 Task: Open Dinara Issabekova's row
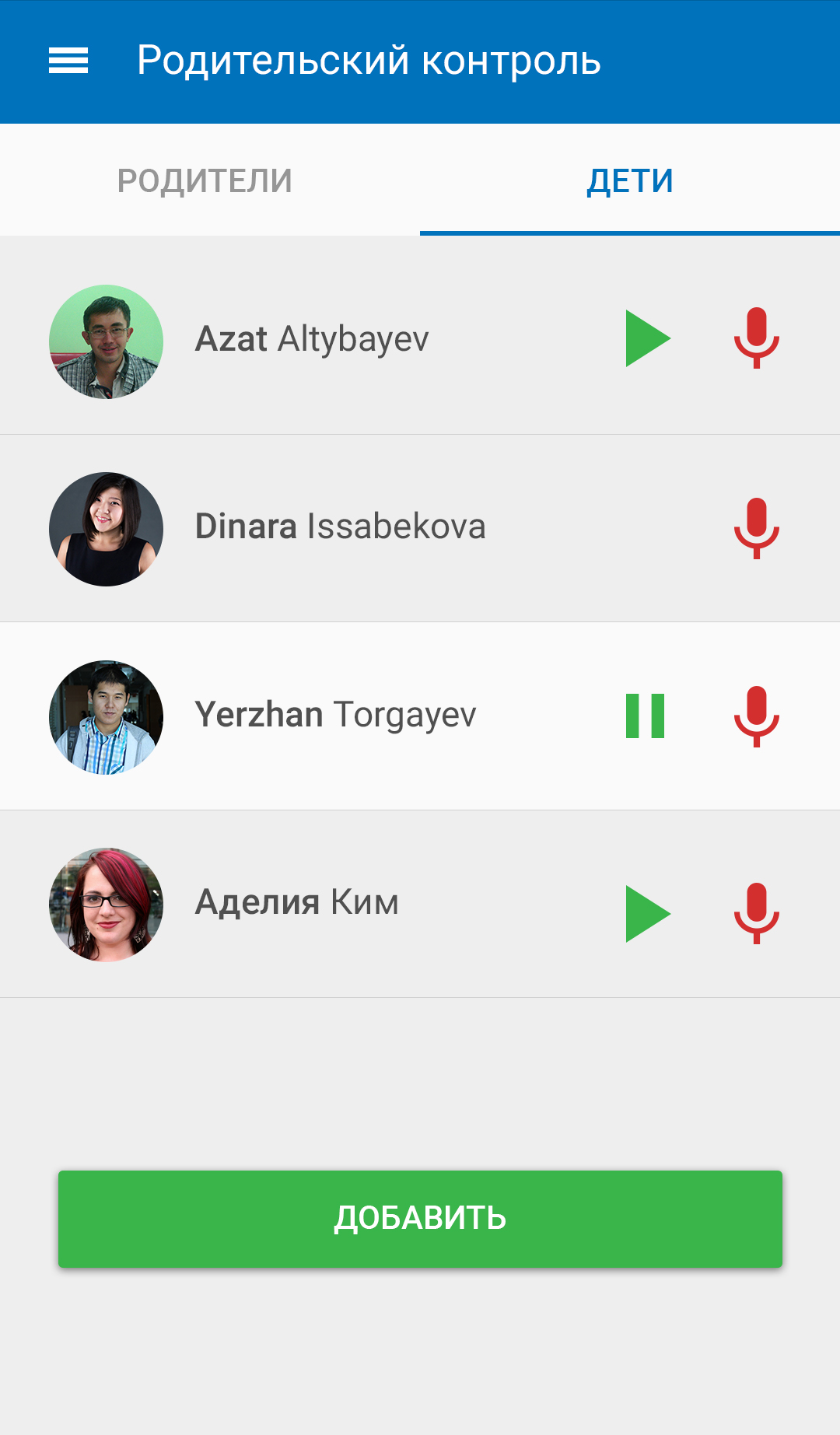click(x=420, y=528)
